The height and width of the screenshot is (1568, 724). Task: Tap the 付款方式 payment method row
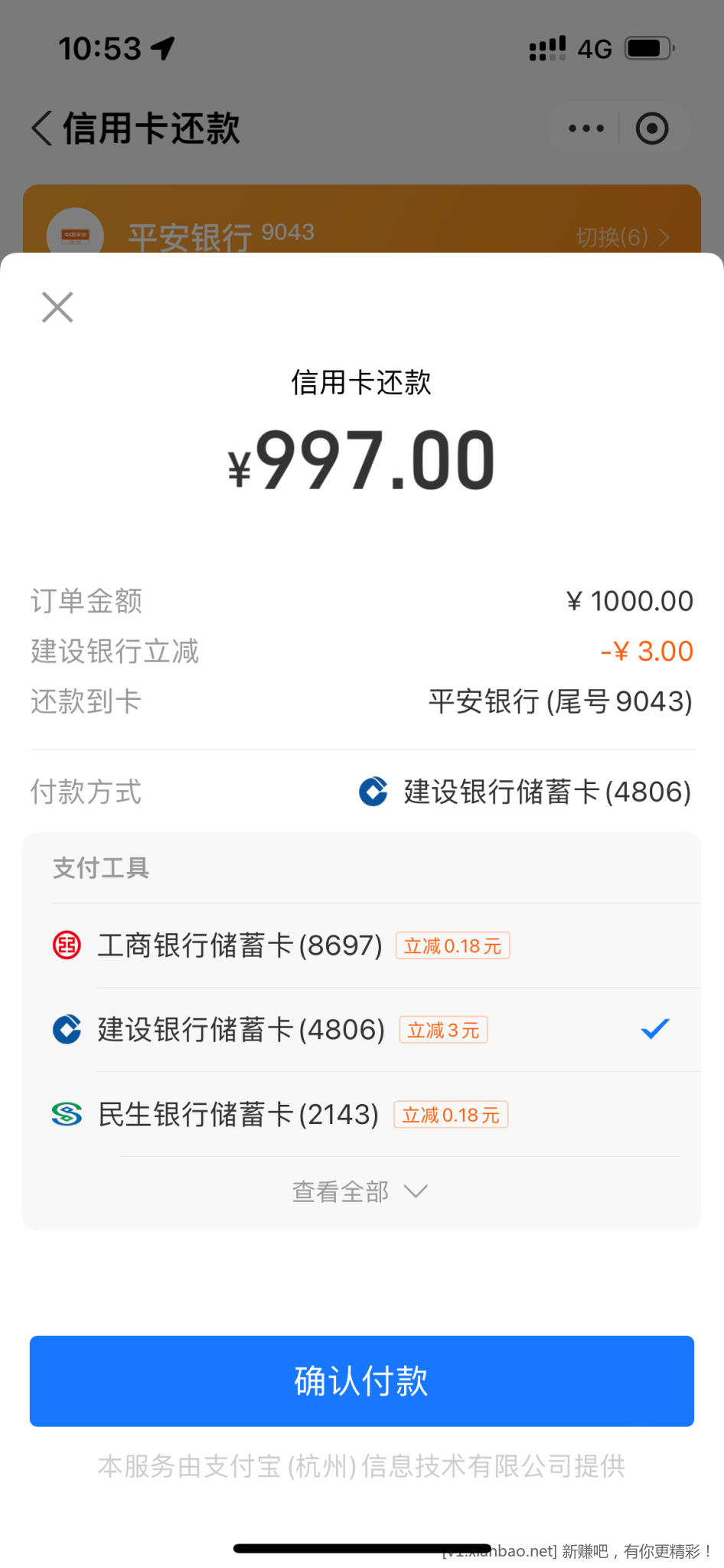pyautogui.click(x=361, y=792)
